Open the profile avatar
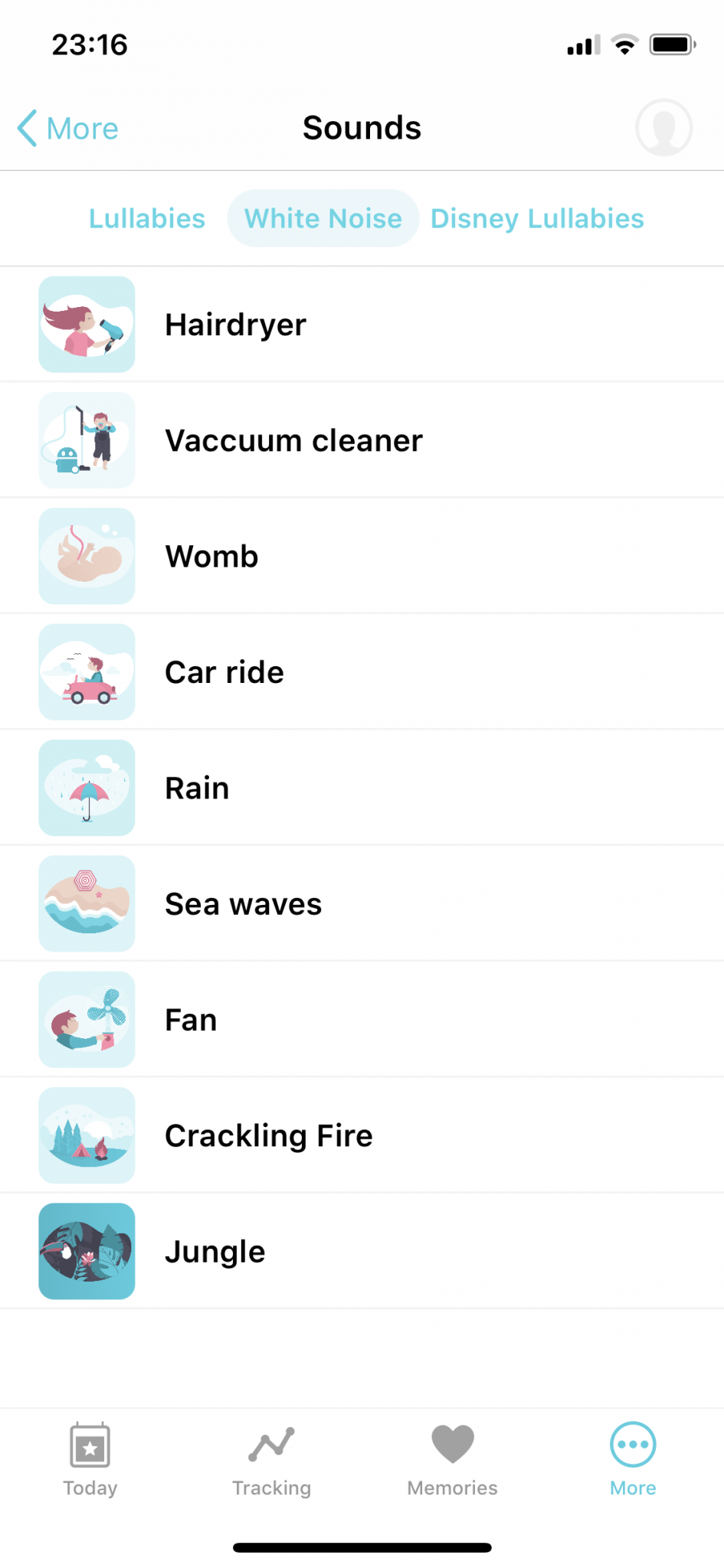Image resolution: width=724 pixels, height=1568 pixels. pos(663,128)
